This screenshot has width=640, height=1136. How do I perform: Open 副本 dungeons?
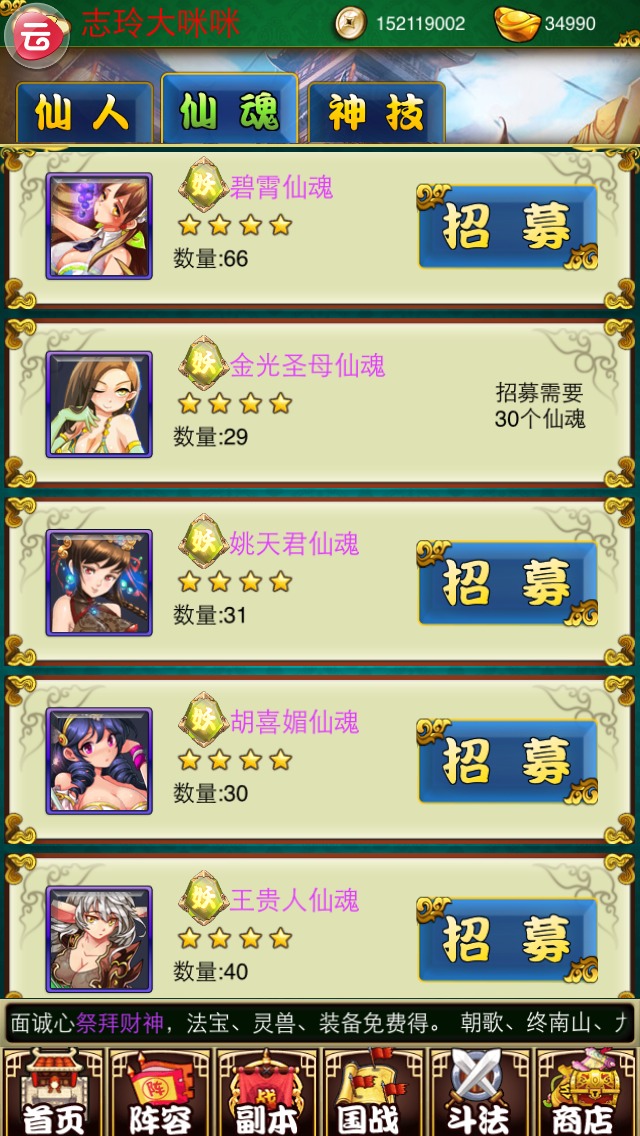[266, 1092]
